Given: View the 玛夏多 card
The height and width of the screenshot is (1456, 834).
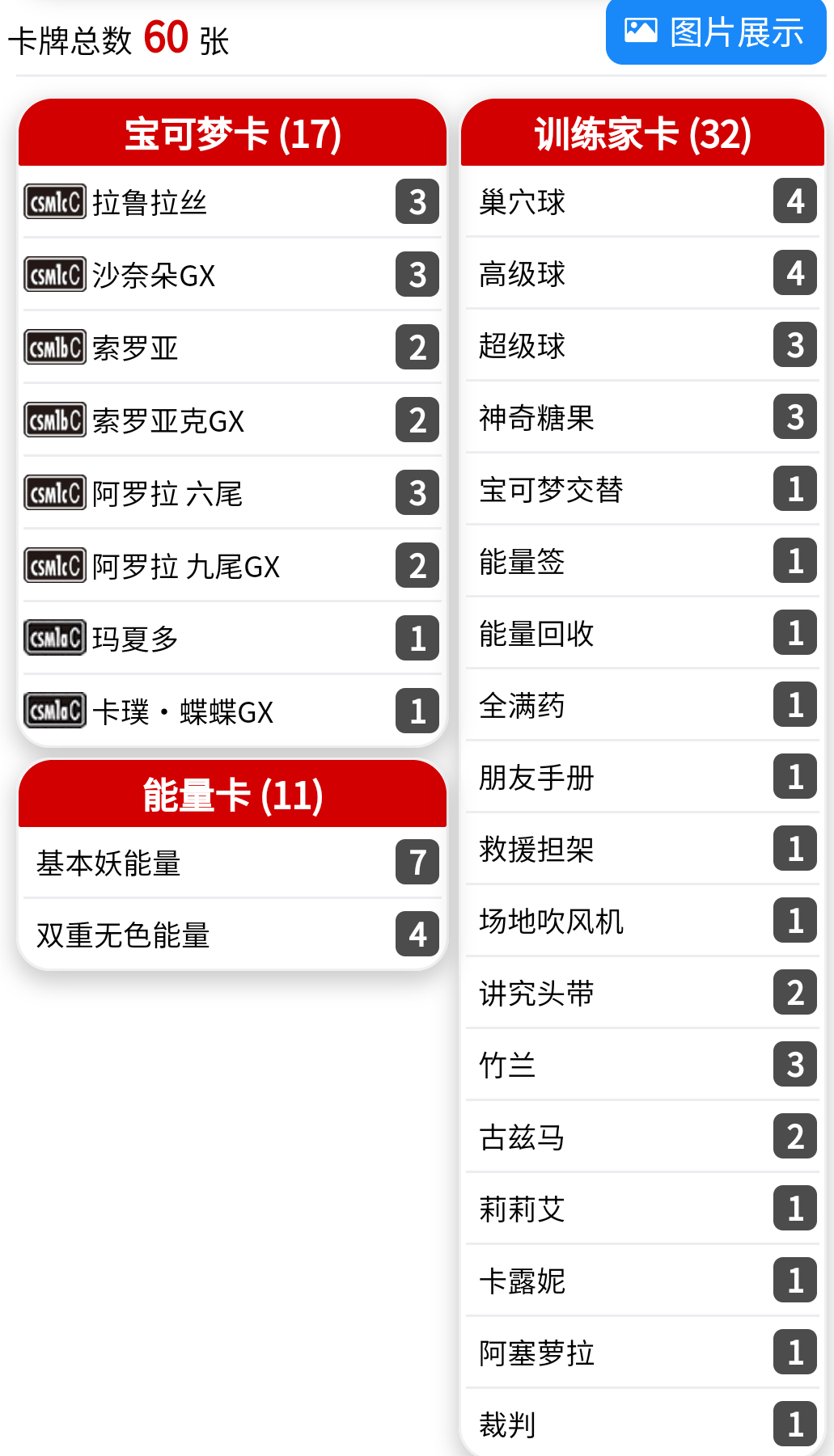Looking at the screenshot, I should [x=232, y=639].
